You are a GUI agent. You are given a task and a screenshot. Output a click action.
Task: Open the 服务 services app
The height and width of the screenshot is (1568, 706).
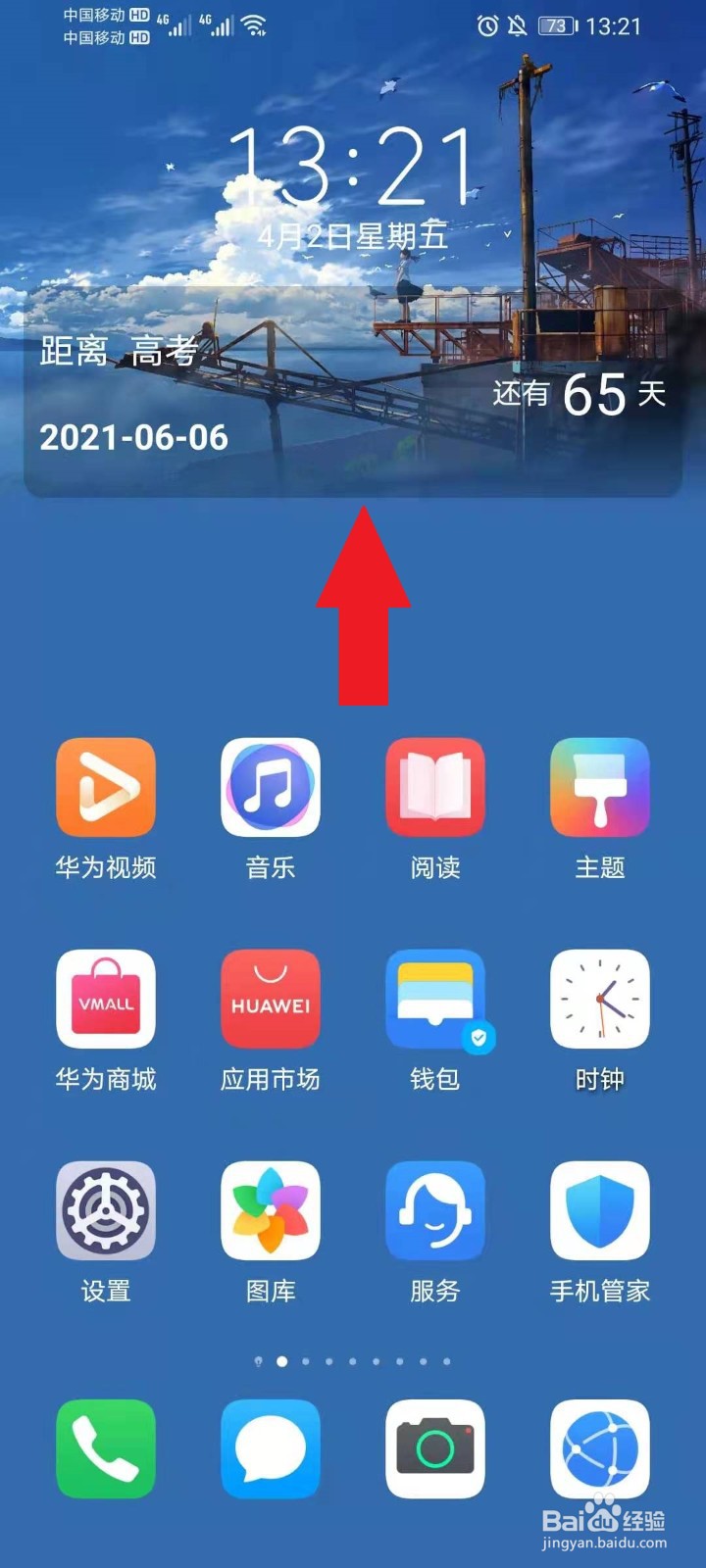click(x=434, y=1211)
